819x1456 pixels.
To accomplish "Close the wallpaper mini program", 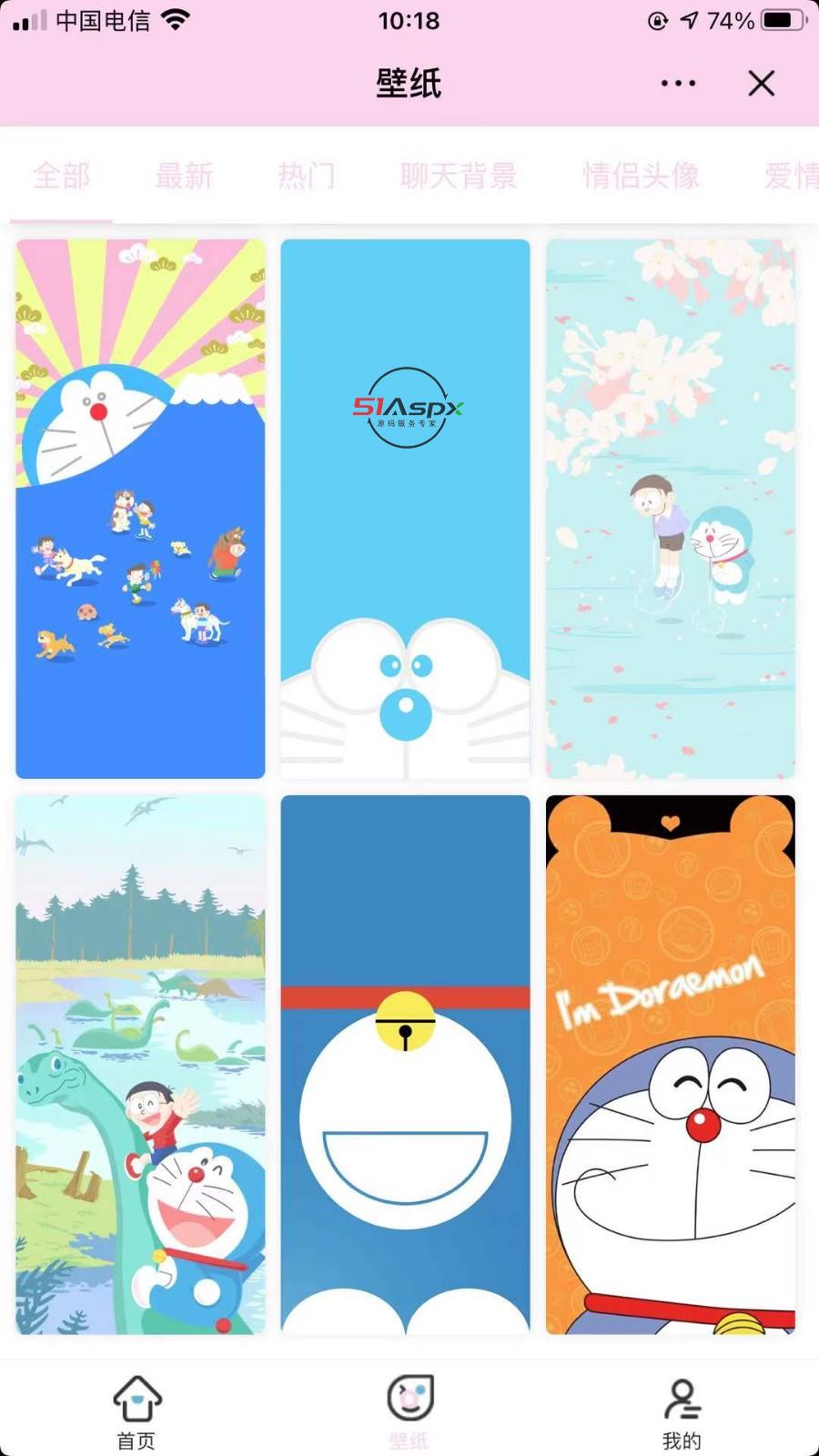I will coord(761,84).
